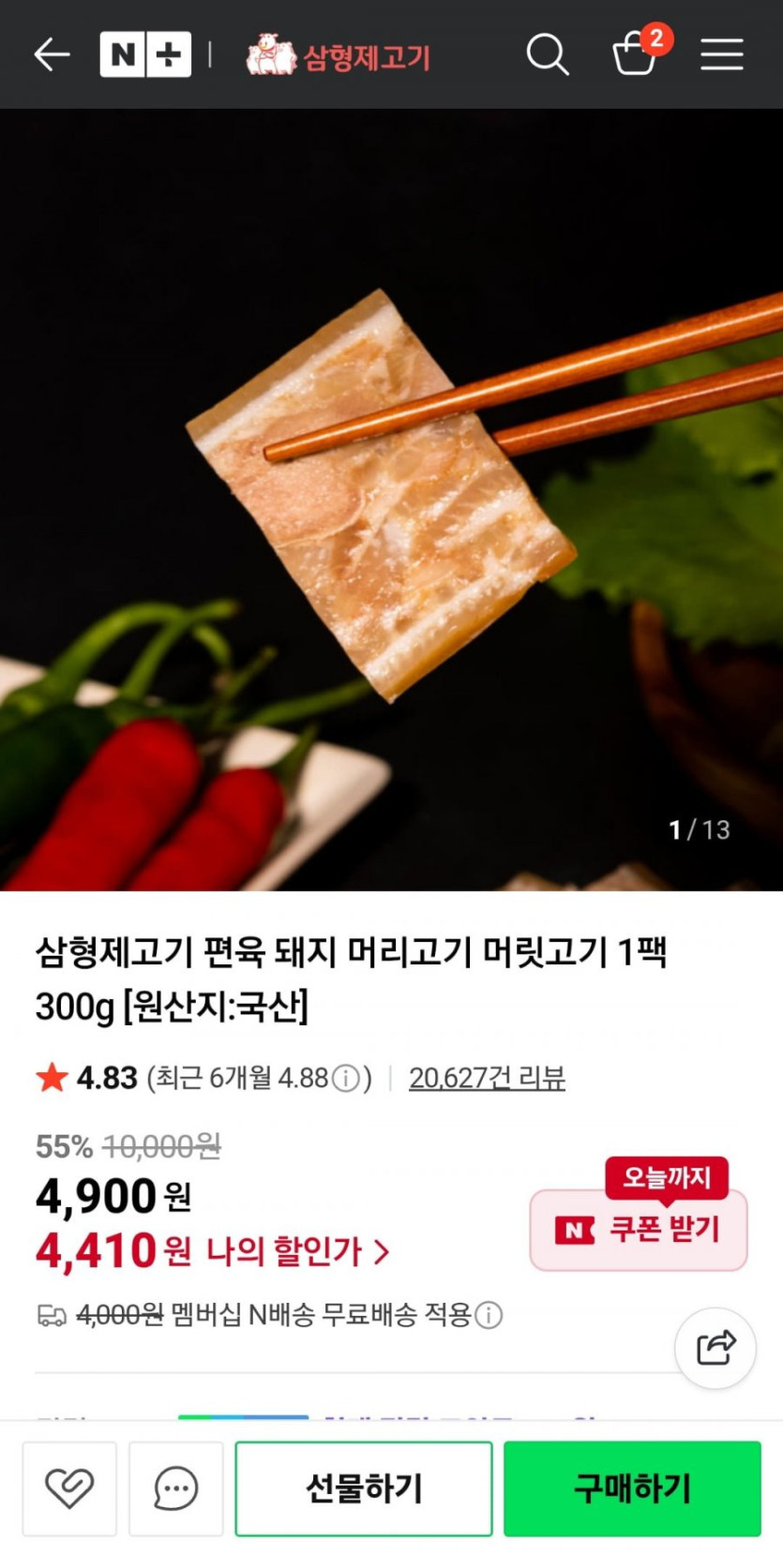
Task: Tap the share icon on the product page
Action: [x=715, y=1347]
